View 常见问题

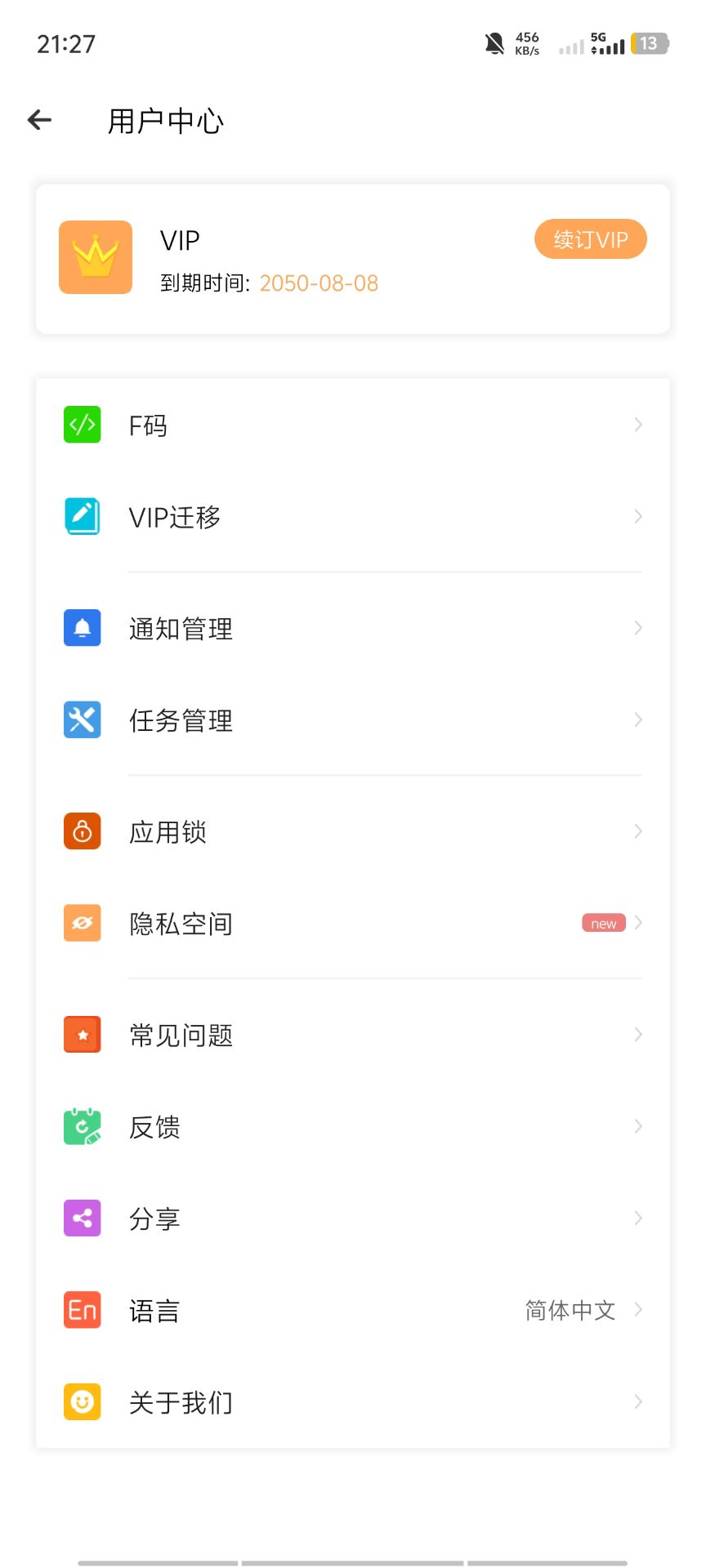click(353, 1035)
